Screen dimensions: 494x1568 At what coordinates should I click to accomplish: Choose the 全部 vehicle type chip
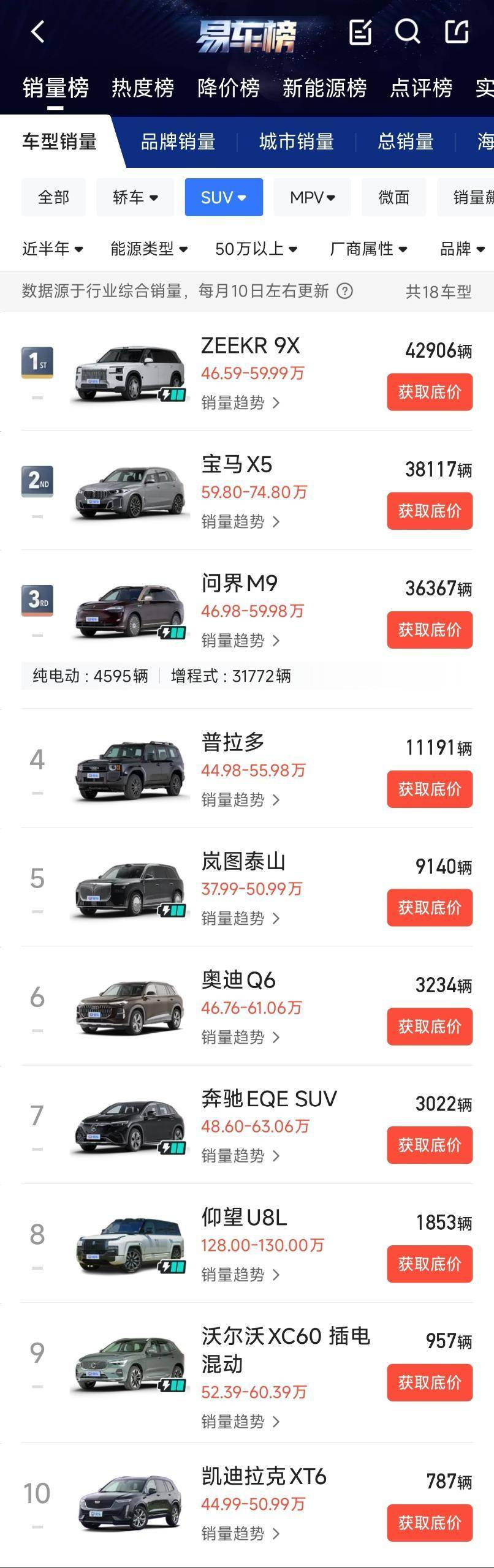tap(53, 197)
